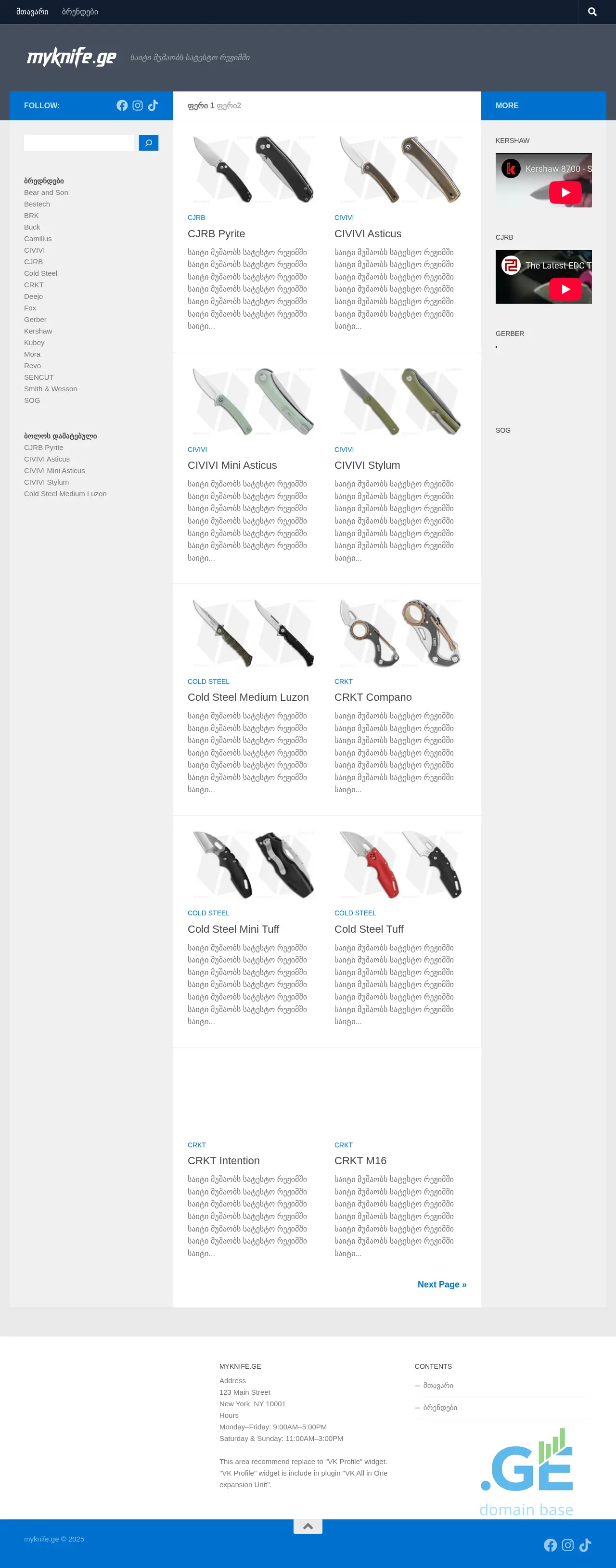
Task: View the CRKT Compano product image
Action: pyautogui.click(x=400, y=633)
